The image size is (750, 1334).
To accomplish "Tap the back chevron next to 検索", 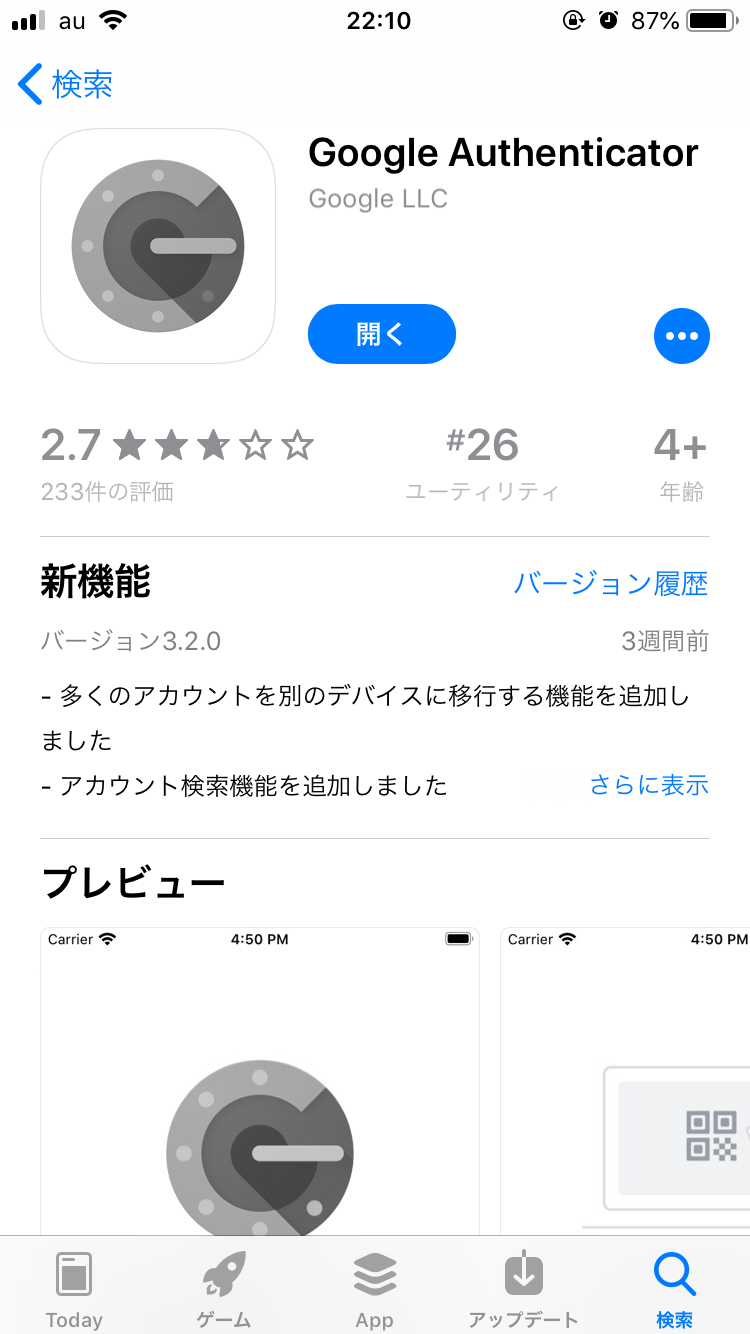I will [x=28, y=85].
